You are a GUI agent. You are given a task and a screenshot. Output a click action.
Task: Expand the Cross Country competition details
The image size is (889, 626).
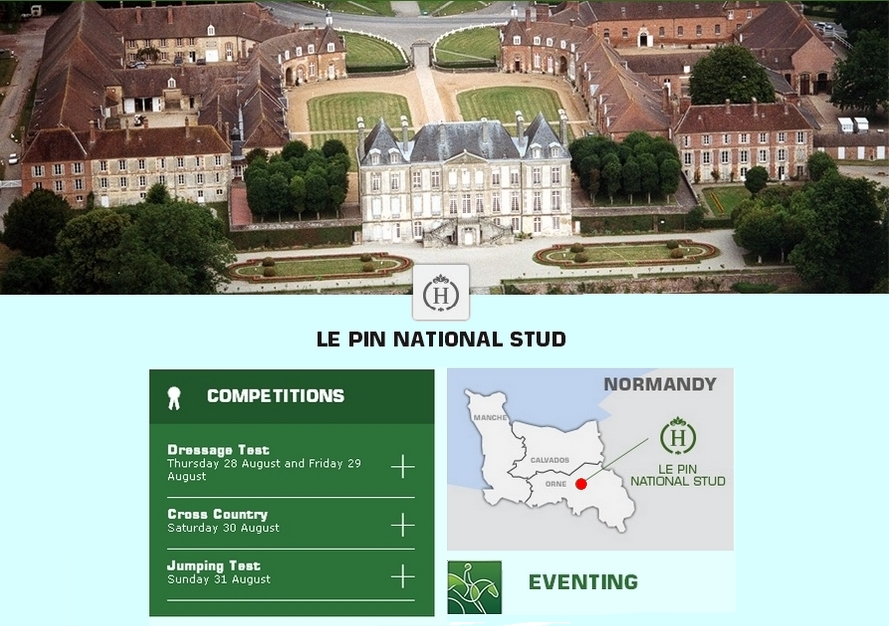(x=402, y=525)
